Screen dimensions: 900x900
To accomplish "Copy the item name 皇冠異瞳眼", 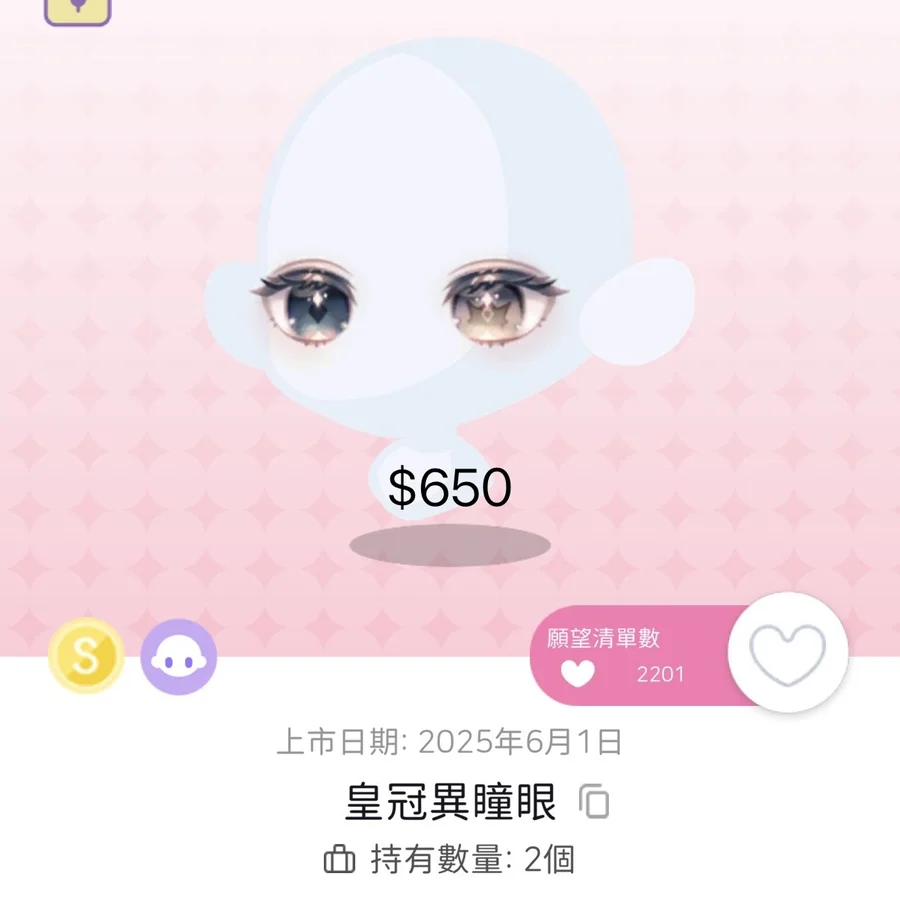I will tap(594, 801).
